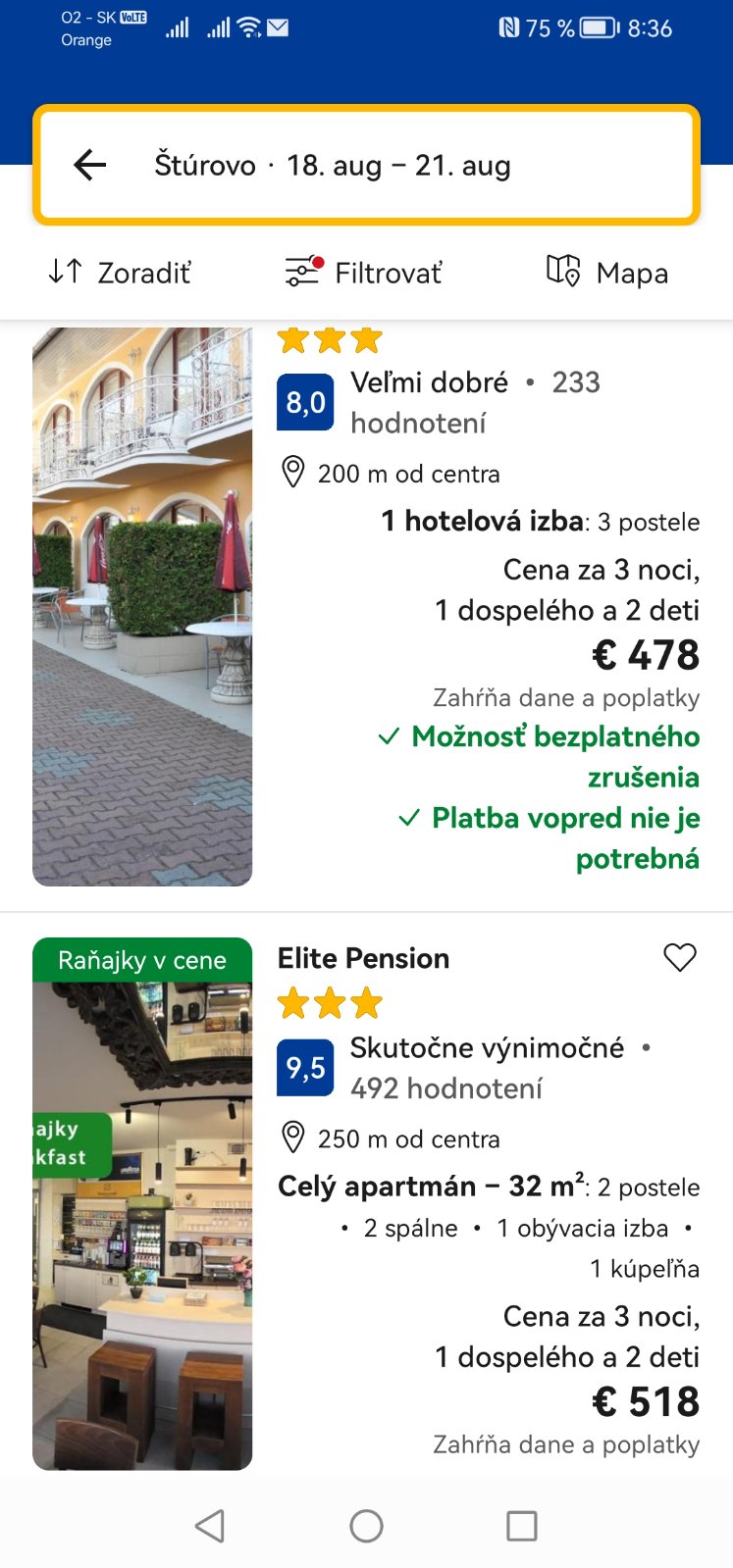Open the Filtrovať filters
The width and height of the screenshot is (733, 1568).
[x=363, y=272]
